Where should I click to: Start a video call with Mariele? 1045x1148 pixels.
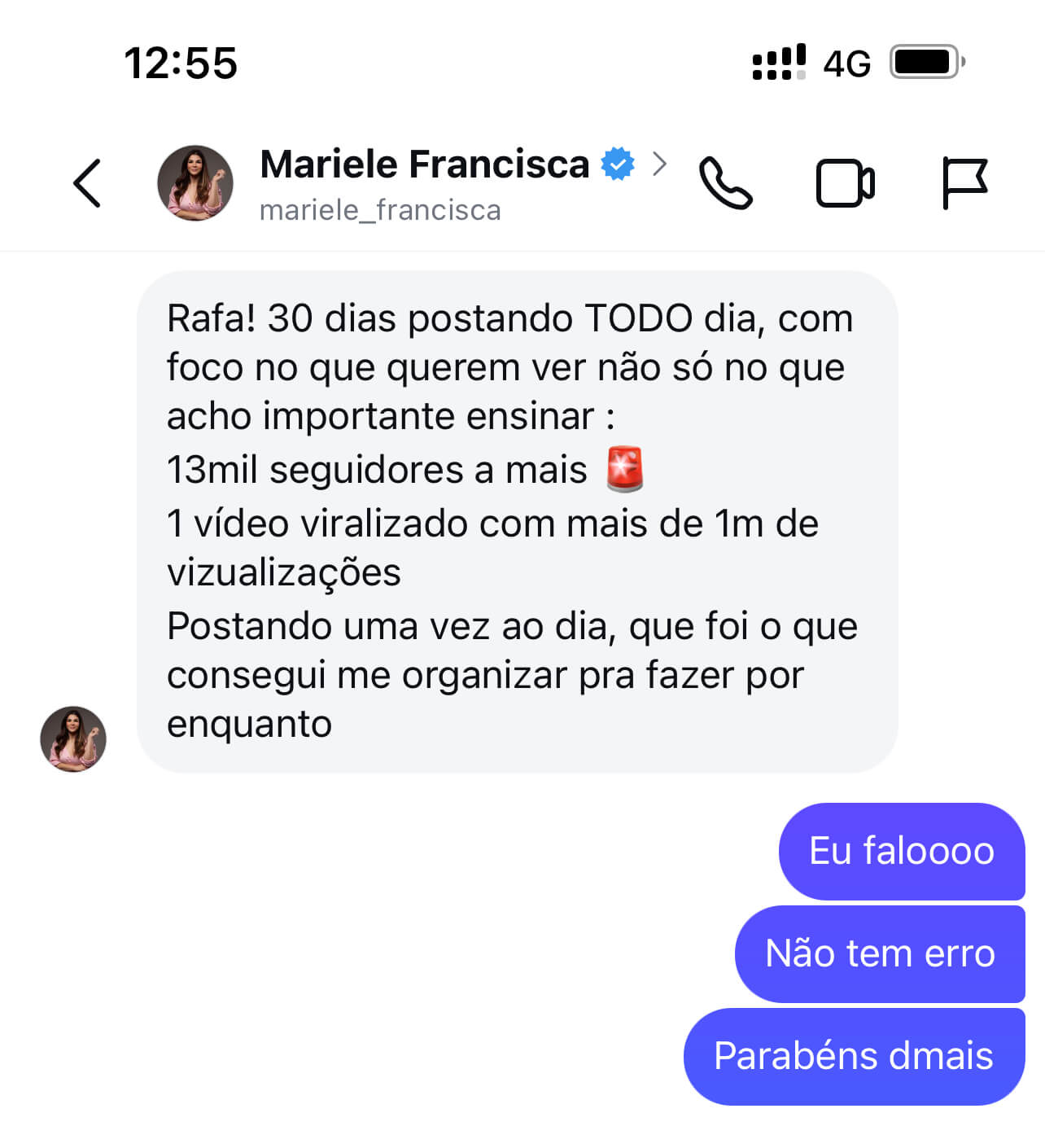[x=845, y=183]
